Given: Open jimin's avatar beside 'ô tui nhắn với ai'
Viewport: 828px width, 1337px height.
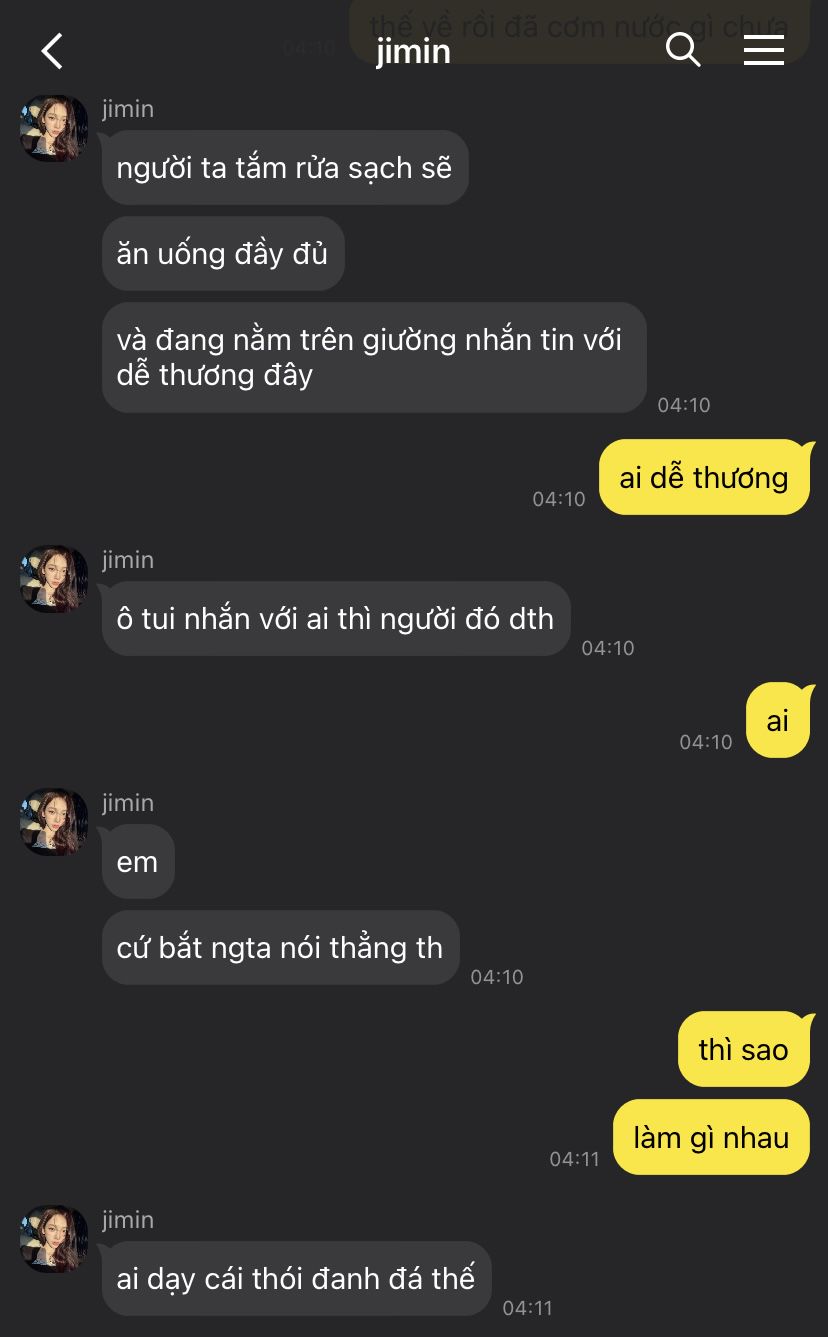Looking at the screenshot, I should (54, 579).
